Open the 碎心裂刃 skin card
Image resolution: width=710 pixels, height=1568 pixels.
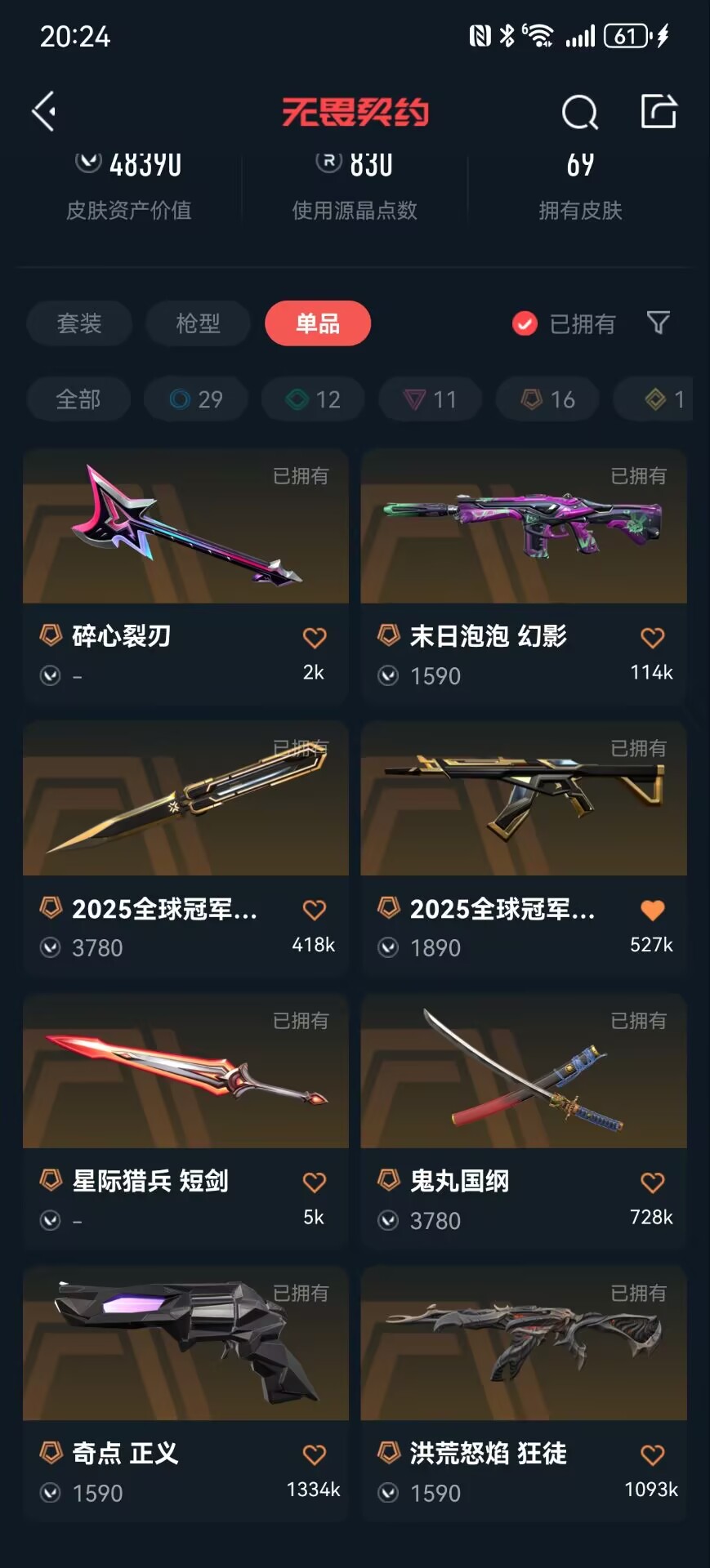[185, 576]
